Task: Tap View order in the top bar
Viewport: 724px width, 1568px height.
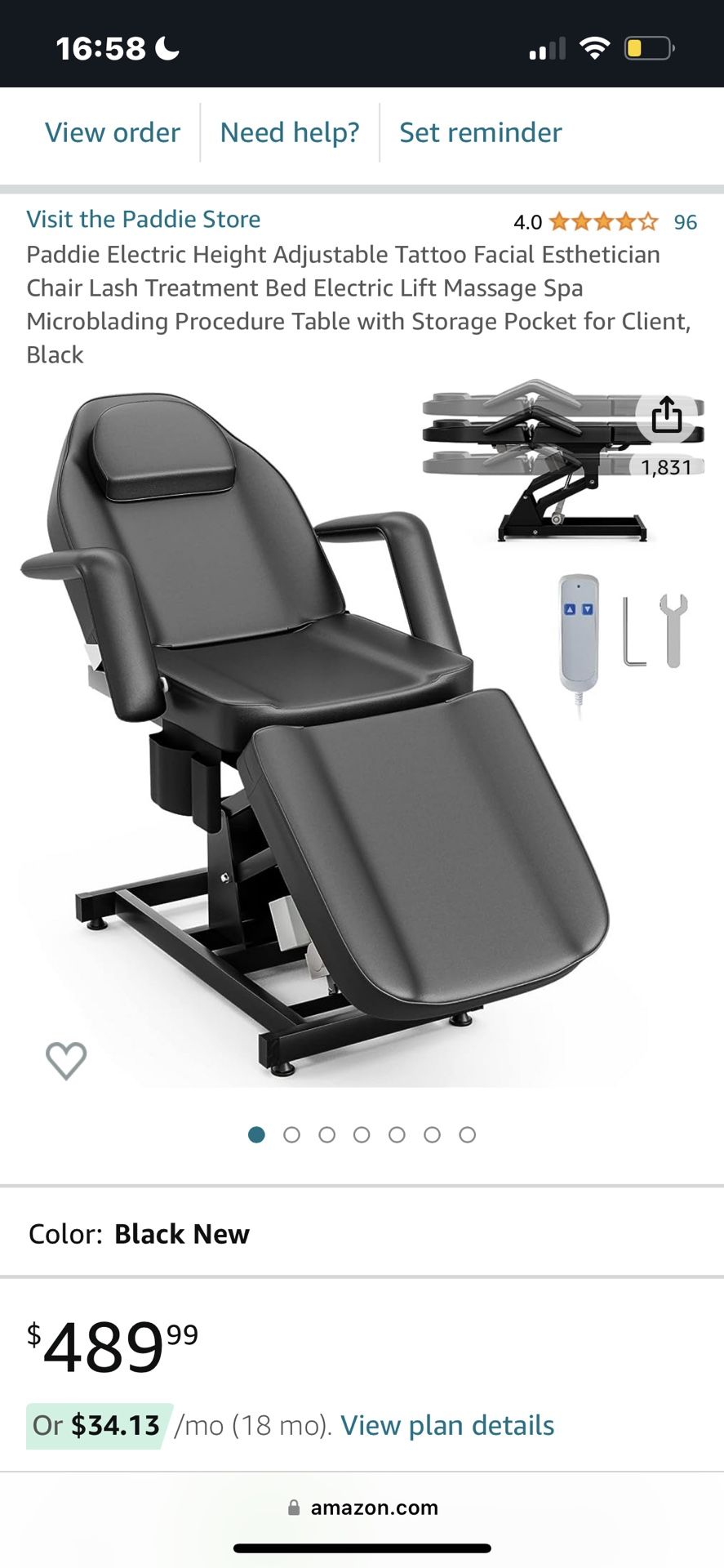Action: [113, 132]
